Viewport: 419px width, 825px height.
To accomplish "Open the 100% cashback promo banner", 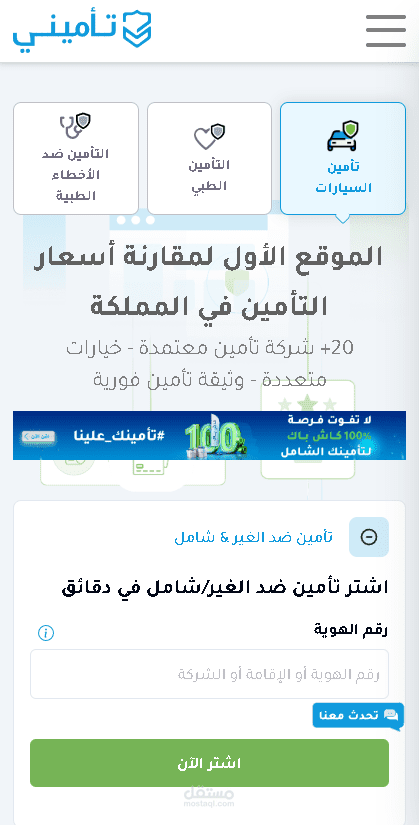I will click(210, 435).
